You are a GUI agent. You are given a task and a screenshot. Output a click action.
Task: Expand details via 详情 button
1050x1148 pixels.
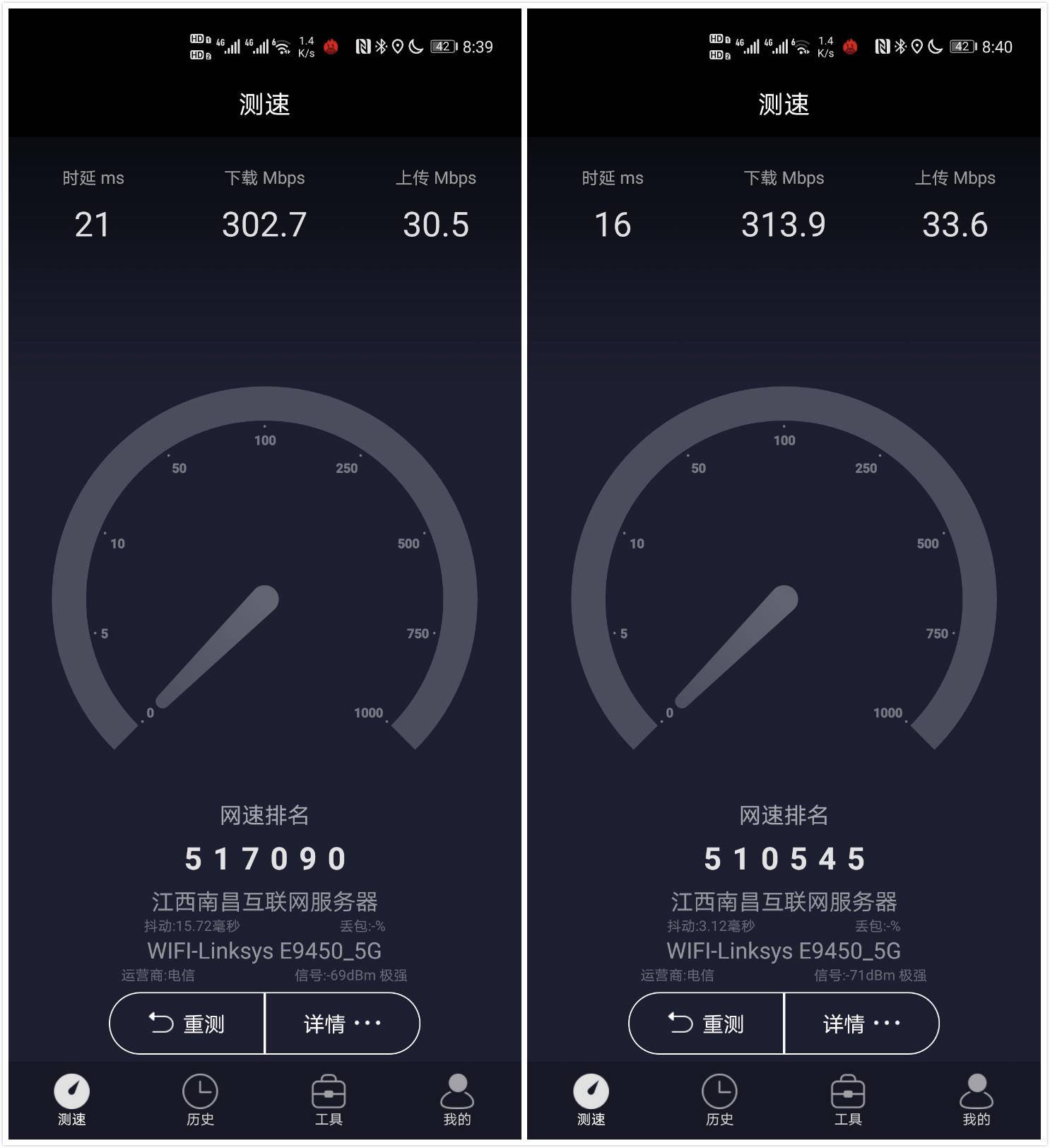click(x=342, y=1023)
